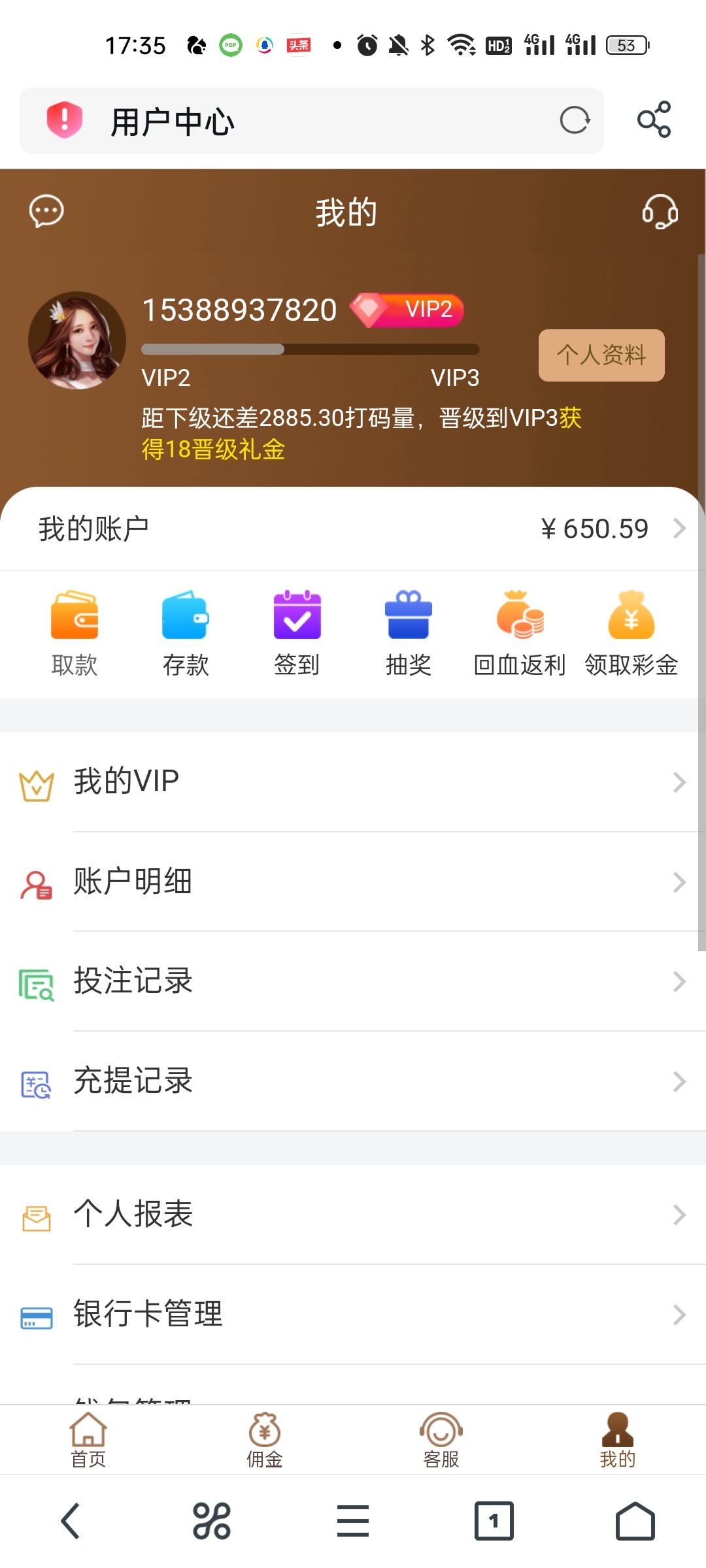Viewport: 706px width, 1568px height.
Task: Claim bonus via 领取彩金
Action: point(631,632)
